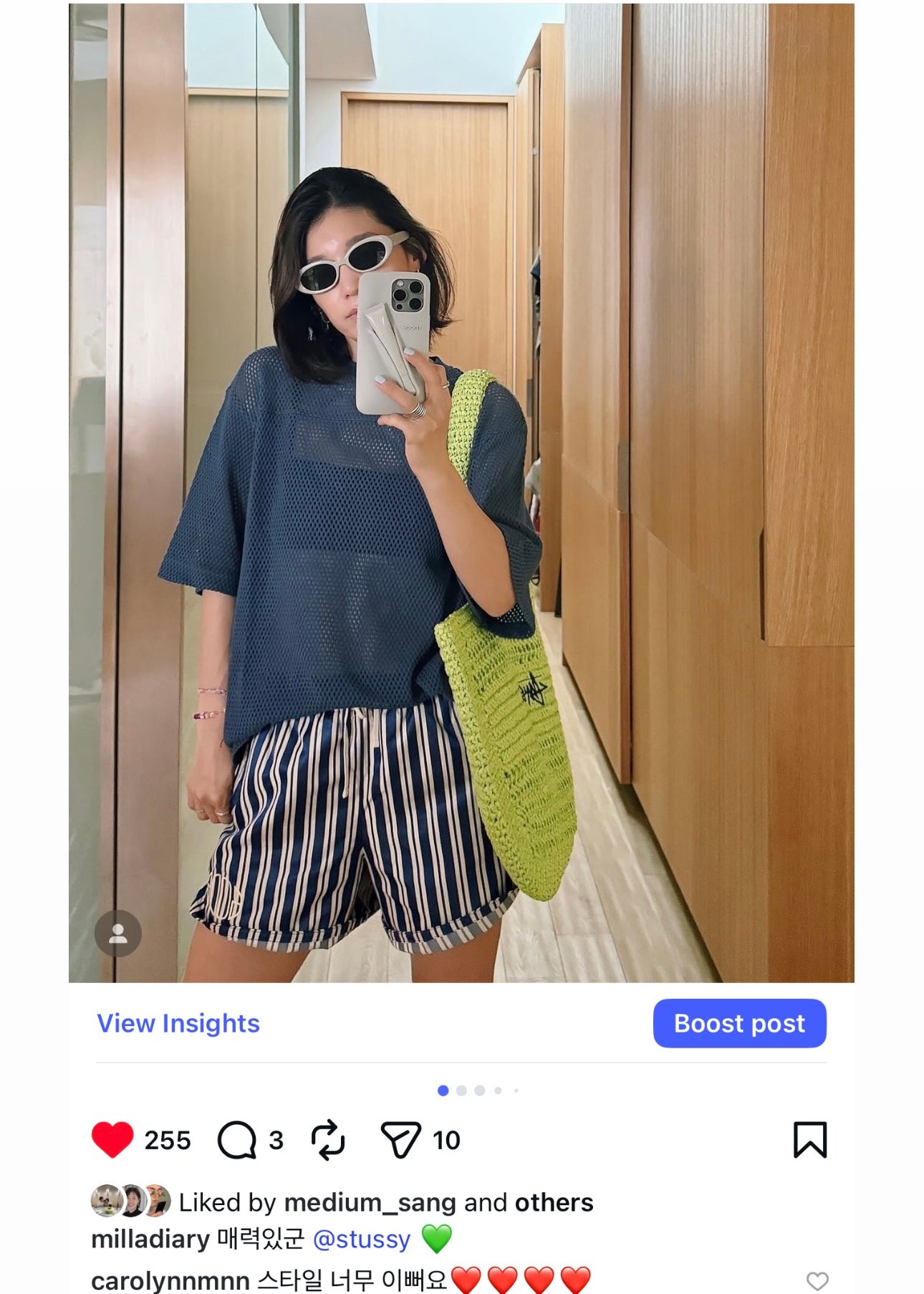Open milladiary's profile from the caption
The height and width of the screenshot is (1294, 924).
point(150,1239)
